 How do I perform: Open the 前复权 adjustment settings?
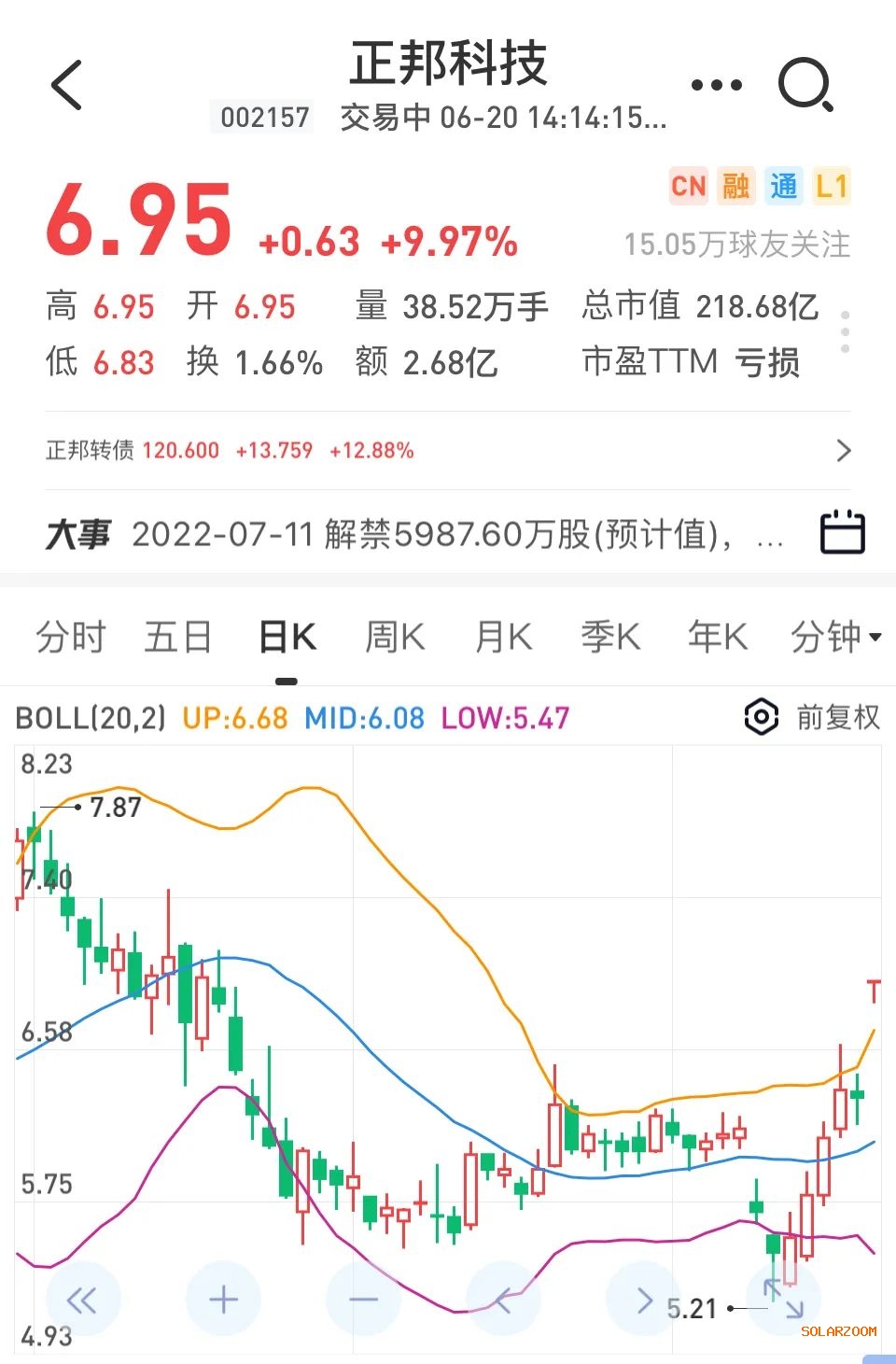[x=813, y=717]
